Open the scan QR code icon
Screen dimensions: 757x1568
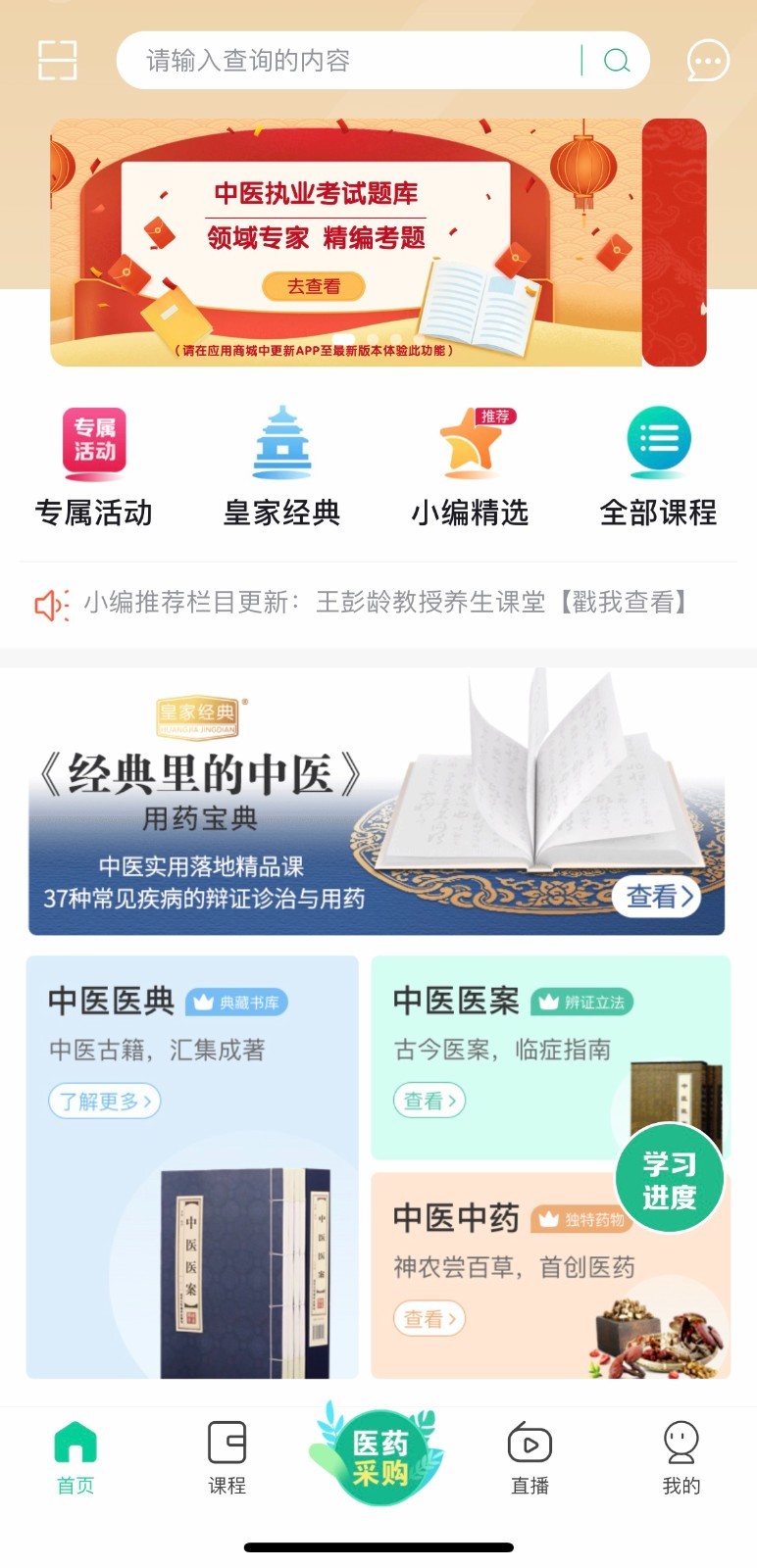coord(58,61)
